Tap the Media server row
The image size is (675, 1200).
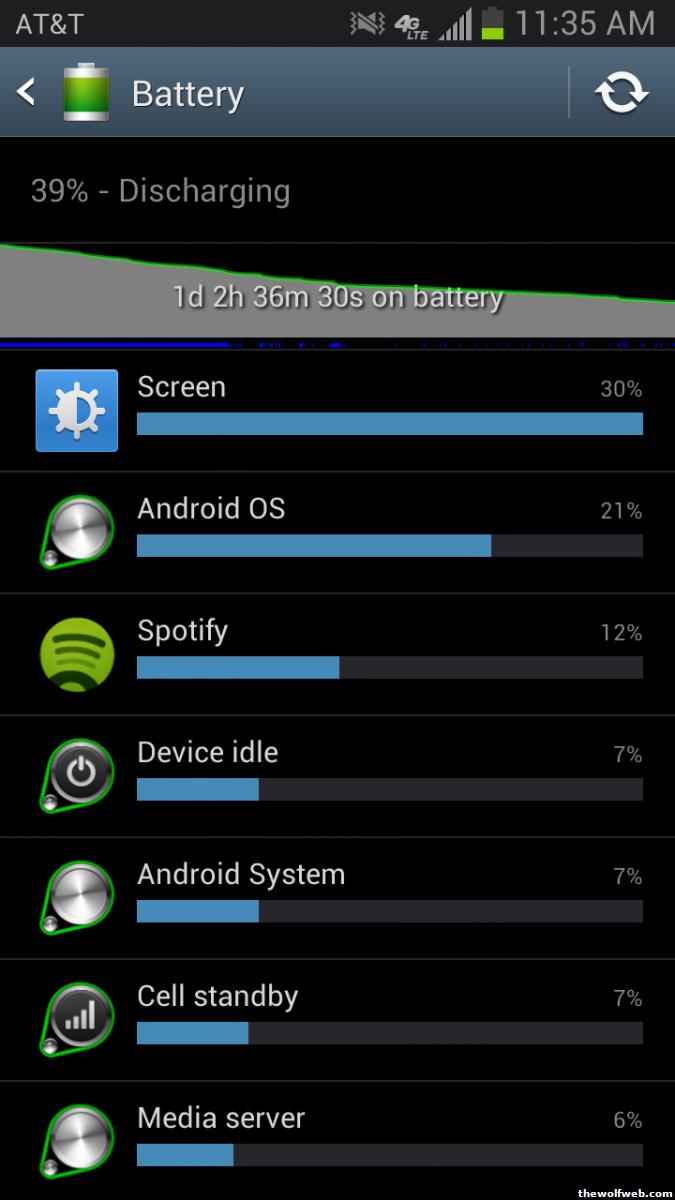pyautogui.click(x=337, y=1141)
